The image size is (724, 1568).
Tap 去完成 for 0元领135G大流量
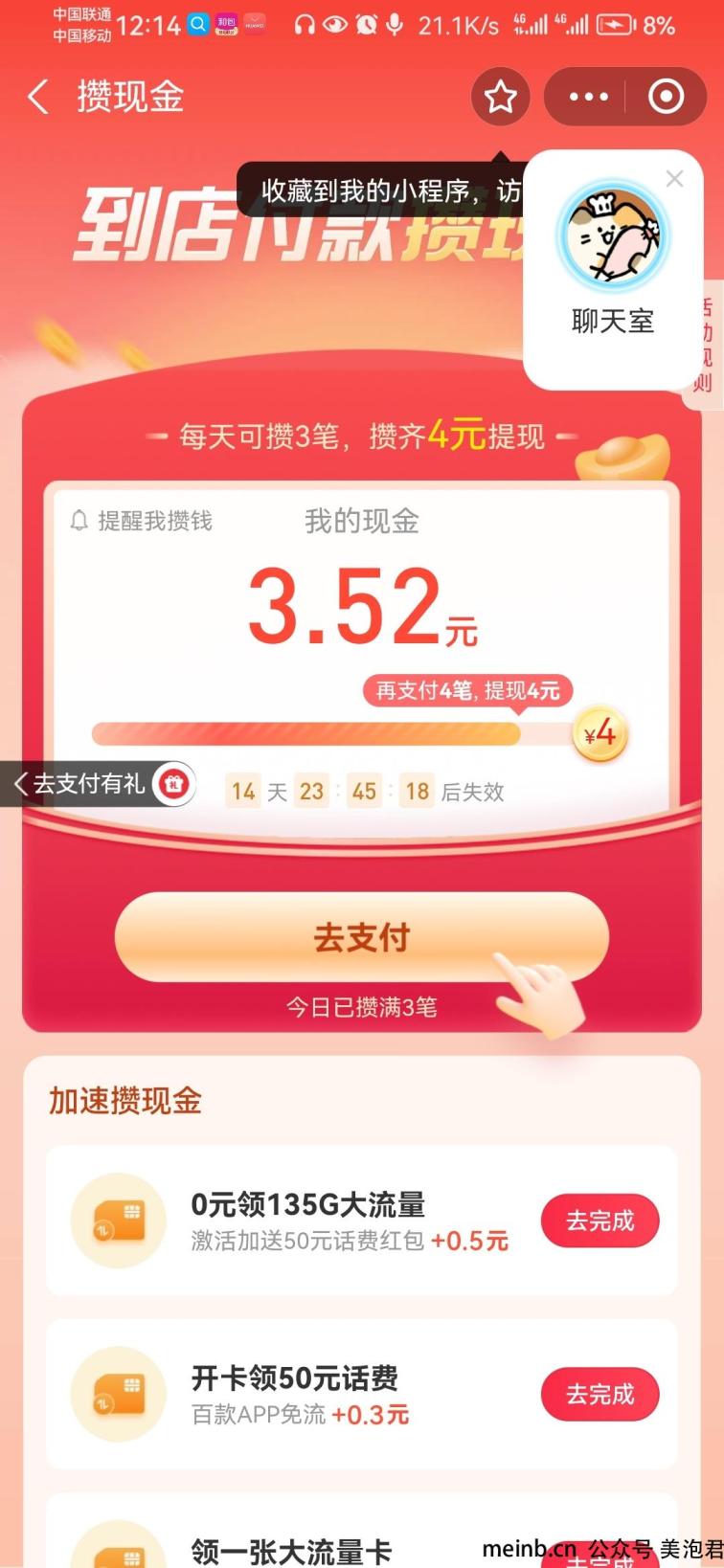(x=600, y=1221)
